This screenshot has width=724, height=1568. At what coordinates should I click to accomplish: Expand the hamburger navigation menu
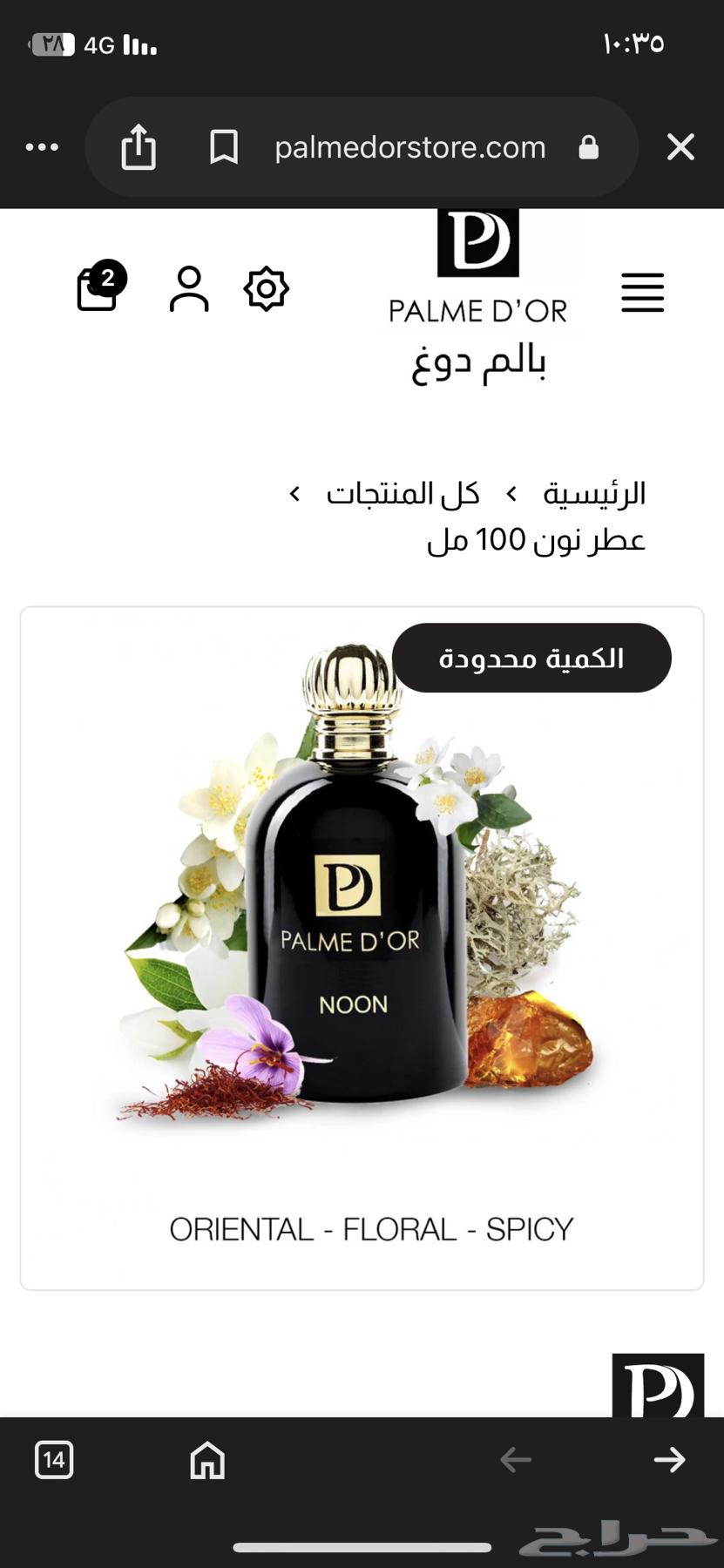pos(642,293)
